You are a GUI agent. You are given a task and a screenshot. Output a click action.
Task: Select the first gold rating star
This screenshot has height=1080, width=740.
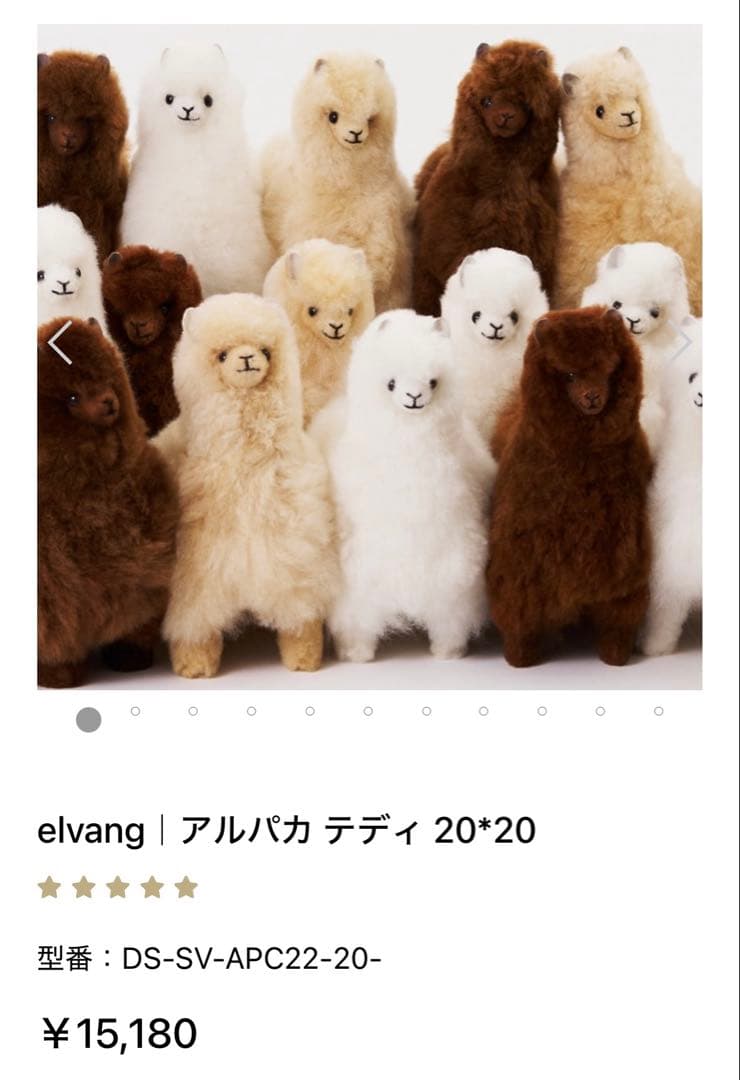click(47, 886)
